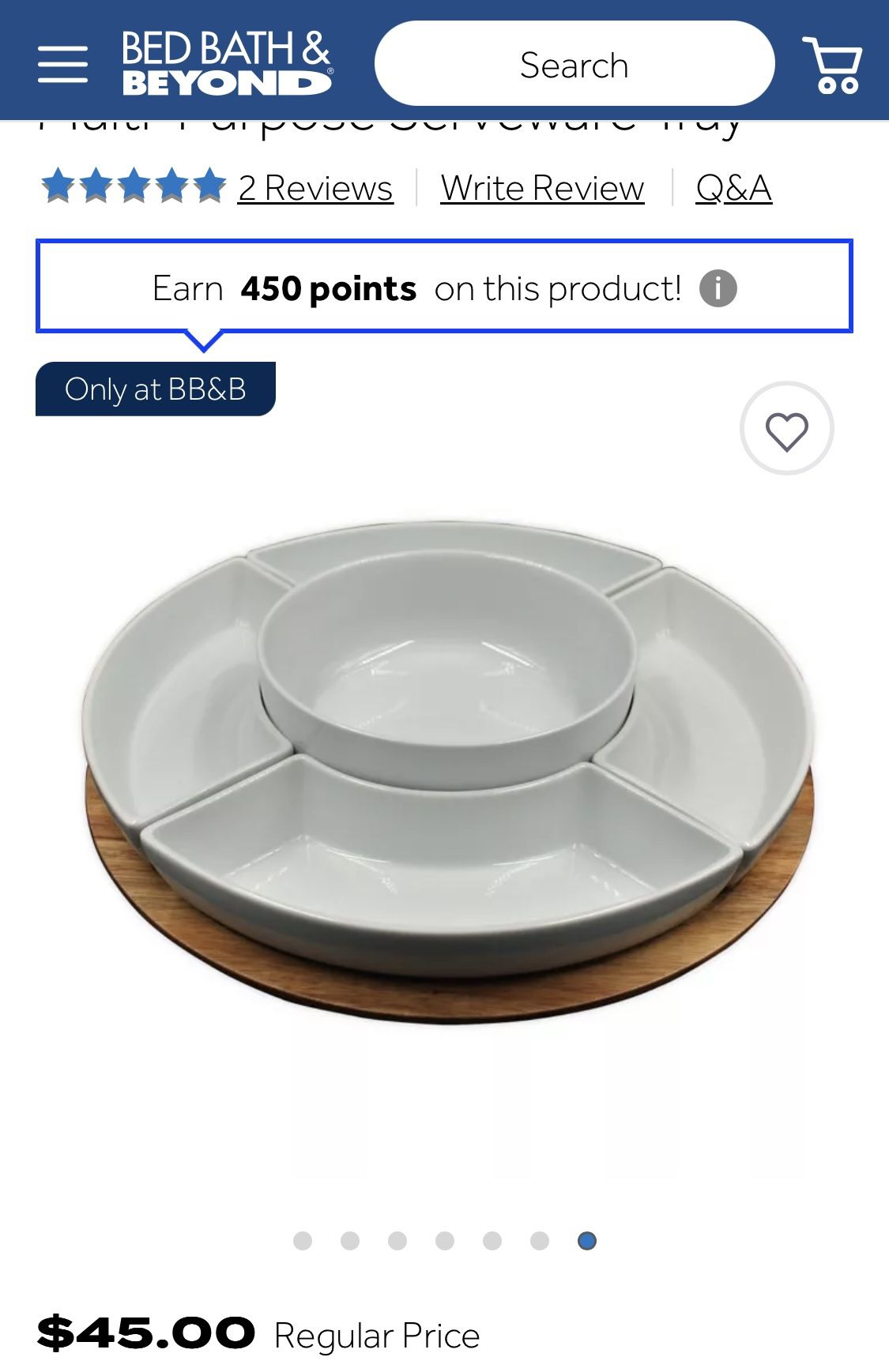The width and height of the screenshot is (889, 1372).
Task: Expand the Earn 450 points banner
Action: point(444,288)
